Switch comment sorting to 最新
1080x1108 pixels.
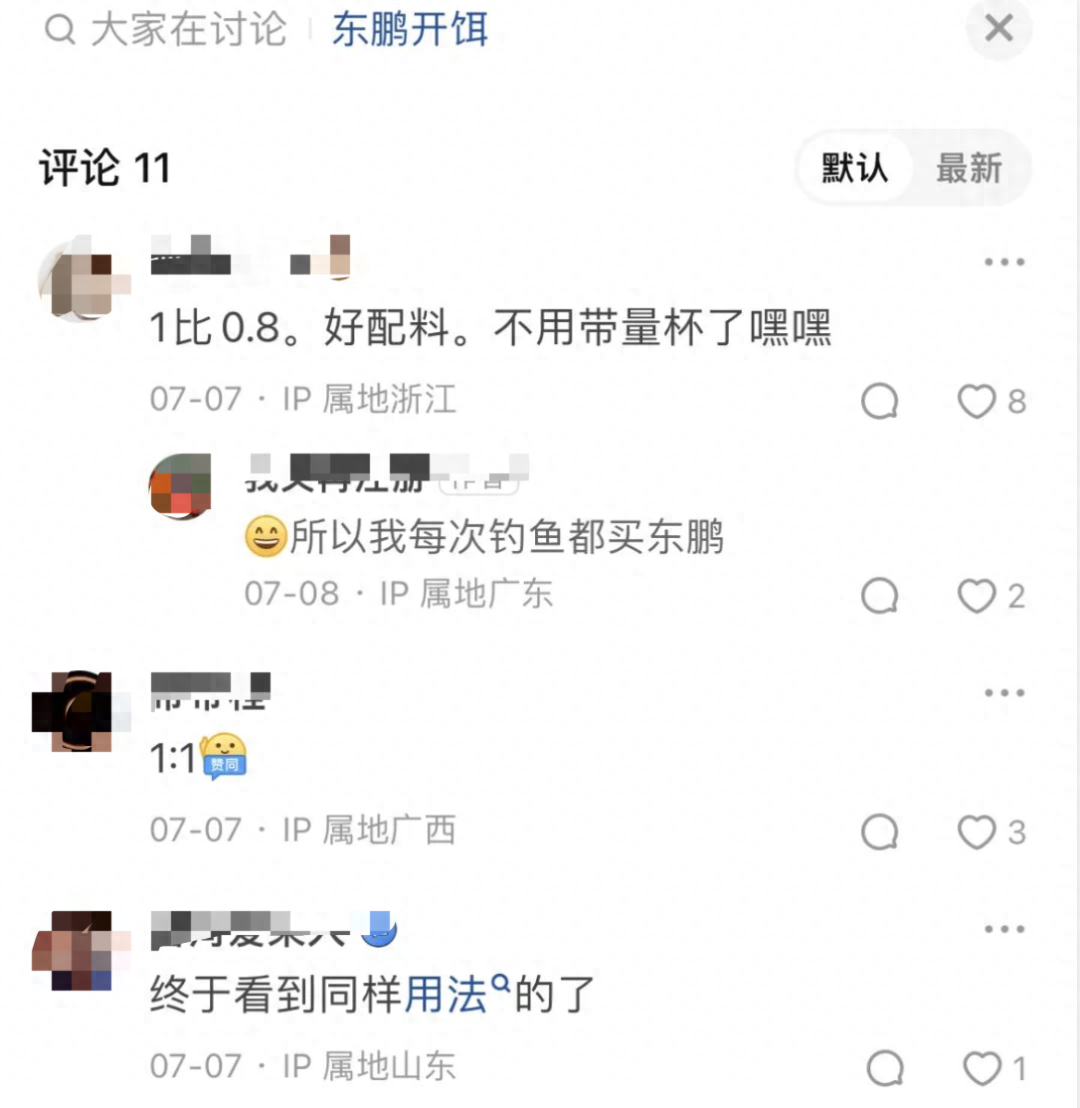click(968, 168)
